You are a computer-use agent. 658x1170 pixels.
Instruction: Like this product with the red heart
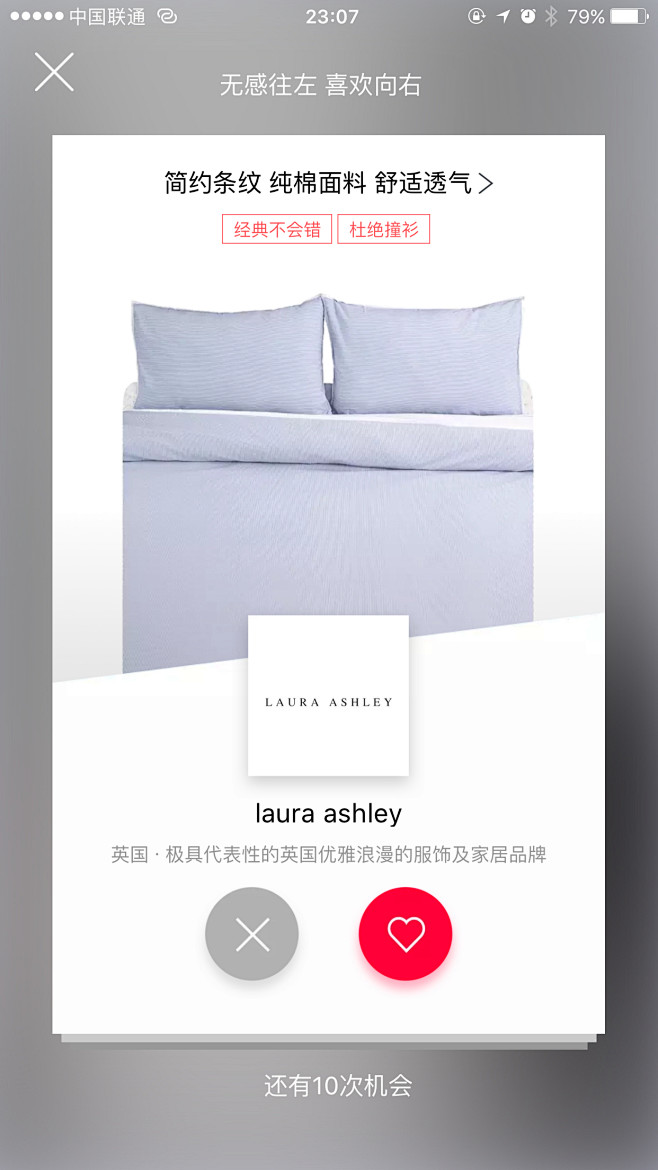pos(406,934)
